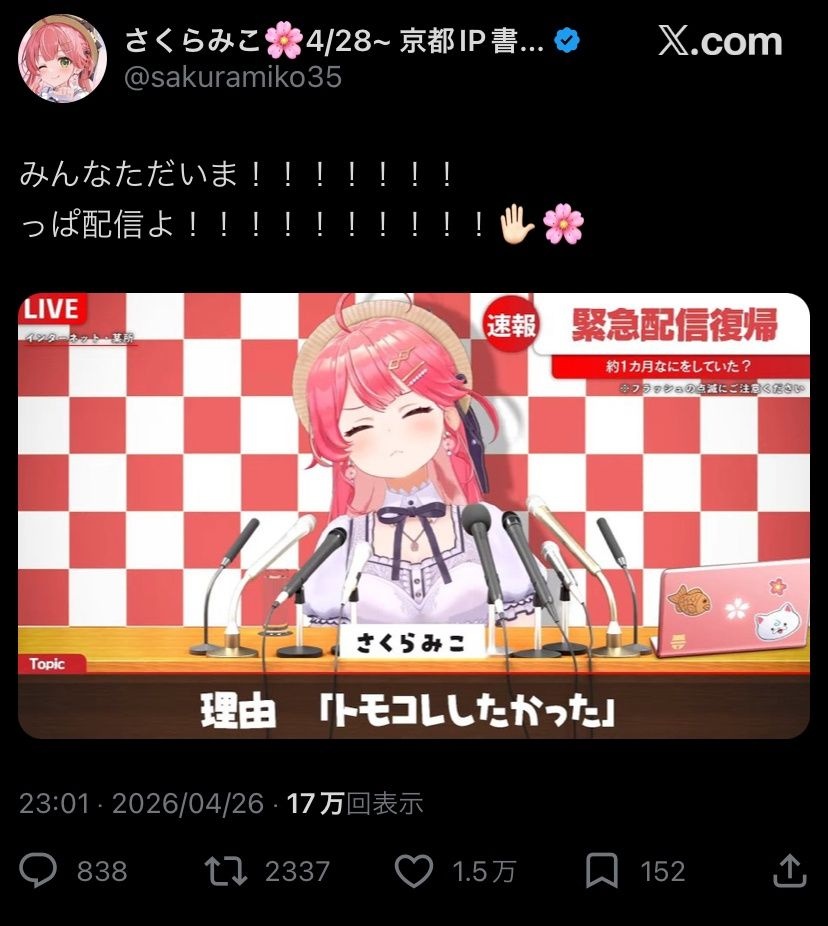This screenshot has width=828, height=926.
Task: Like the tweet with the heart icon
Action: coord(413,871)
